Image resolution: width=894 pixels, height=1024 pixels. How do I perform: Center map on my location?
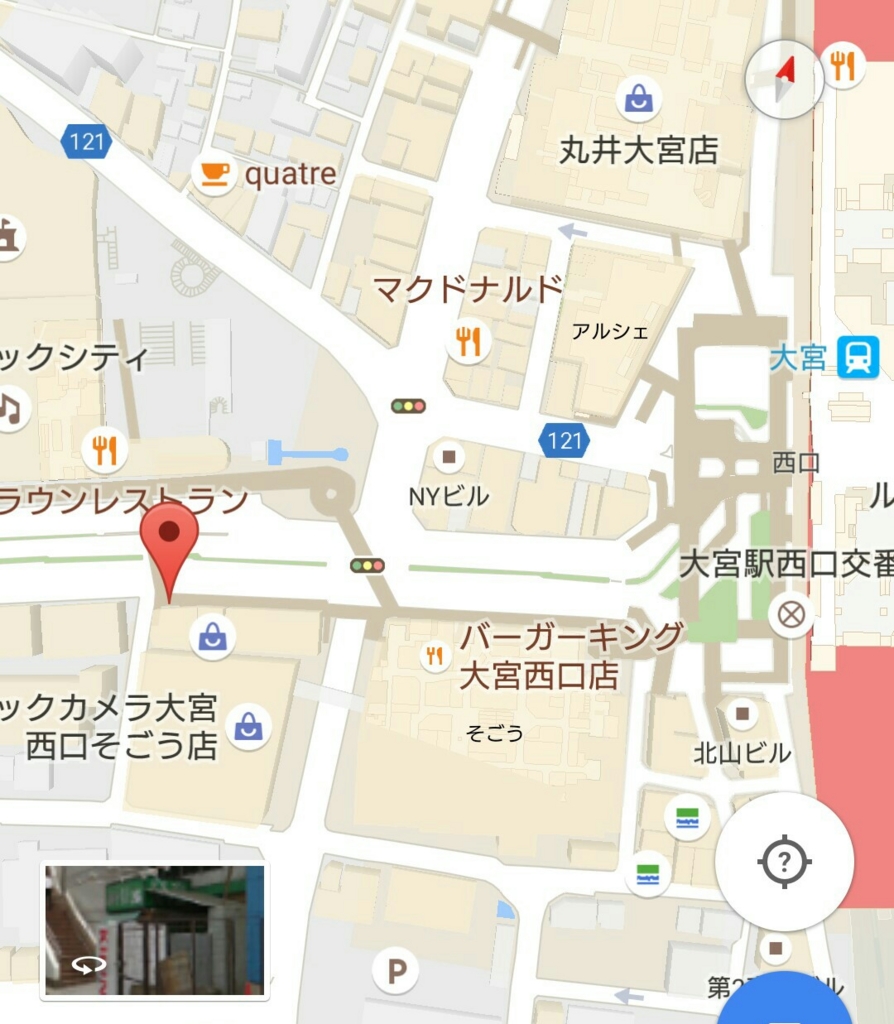(785, 861)
